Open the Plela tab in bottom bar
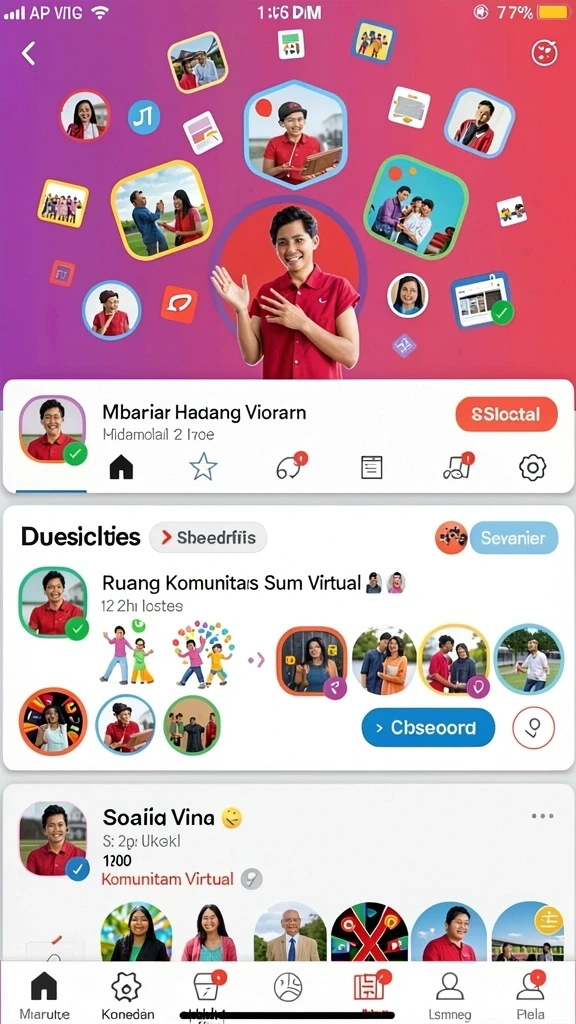The width and height of the screenshot is (576, 1024). 530,994
